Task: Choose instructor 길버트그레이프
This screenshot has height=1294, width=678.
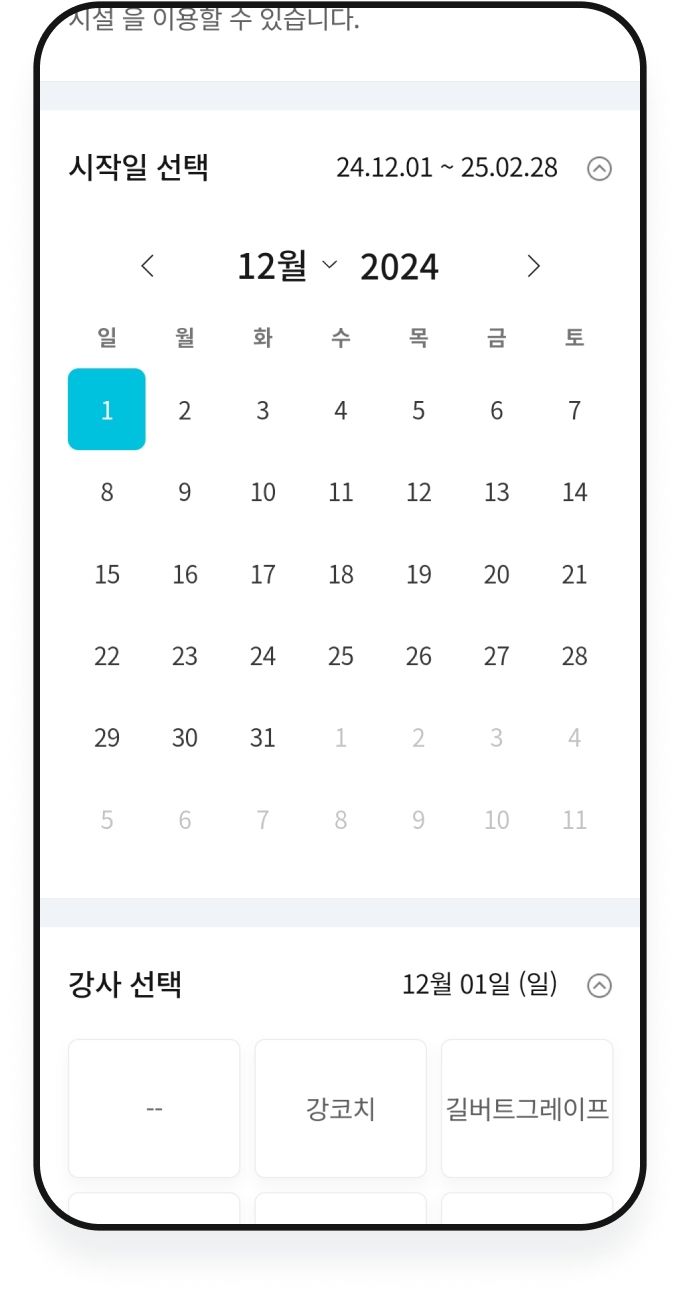Action: [x=527, y=1109]
